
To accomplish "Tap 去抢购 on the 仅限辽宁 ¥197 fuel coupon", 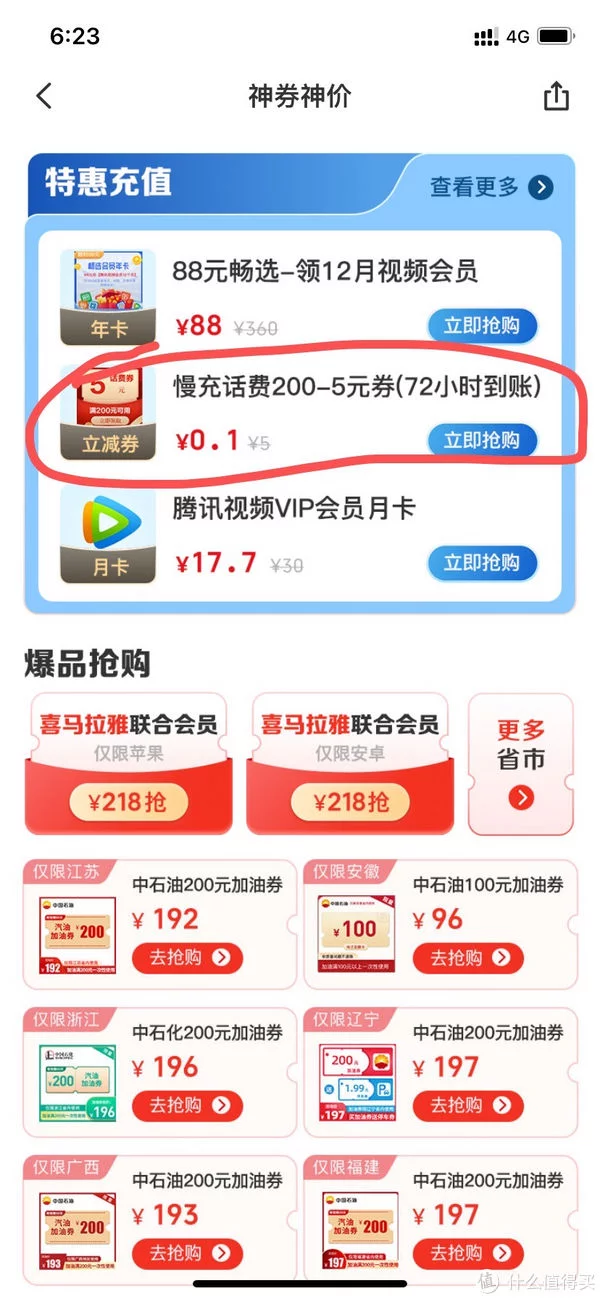I will pyautogui.click(x=464, y=1105).
